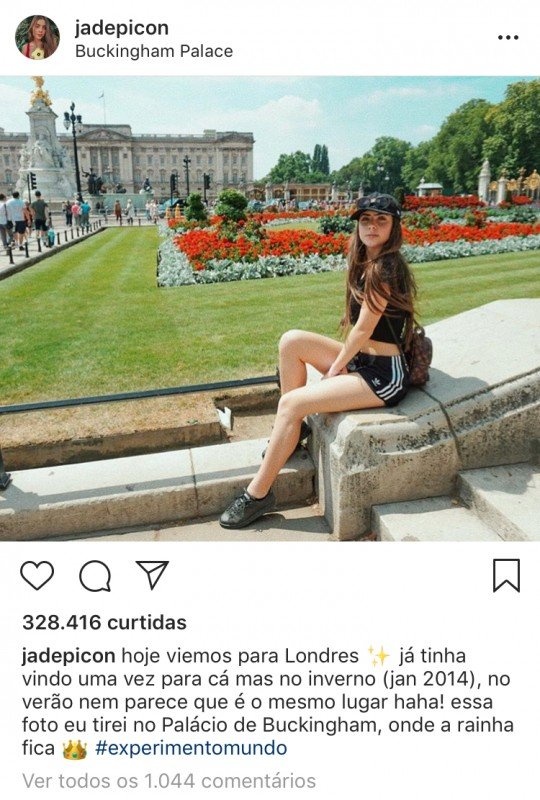The width and height of the screenshot is (540, 800).
Task: Like the post with the heart icon
Action: coord(37,576)
